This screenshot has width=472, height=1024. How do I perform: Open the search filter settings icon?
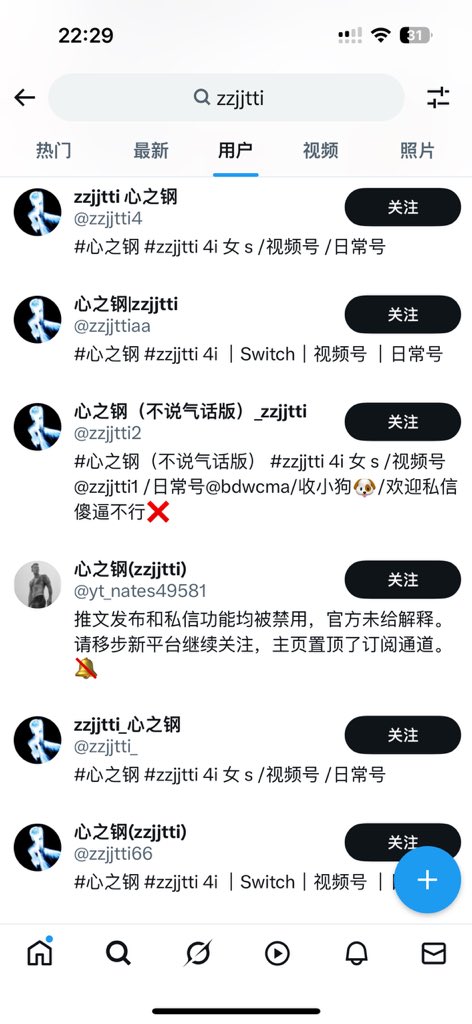tap(438, 98)
